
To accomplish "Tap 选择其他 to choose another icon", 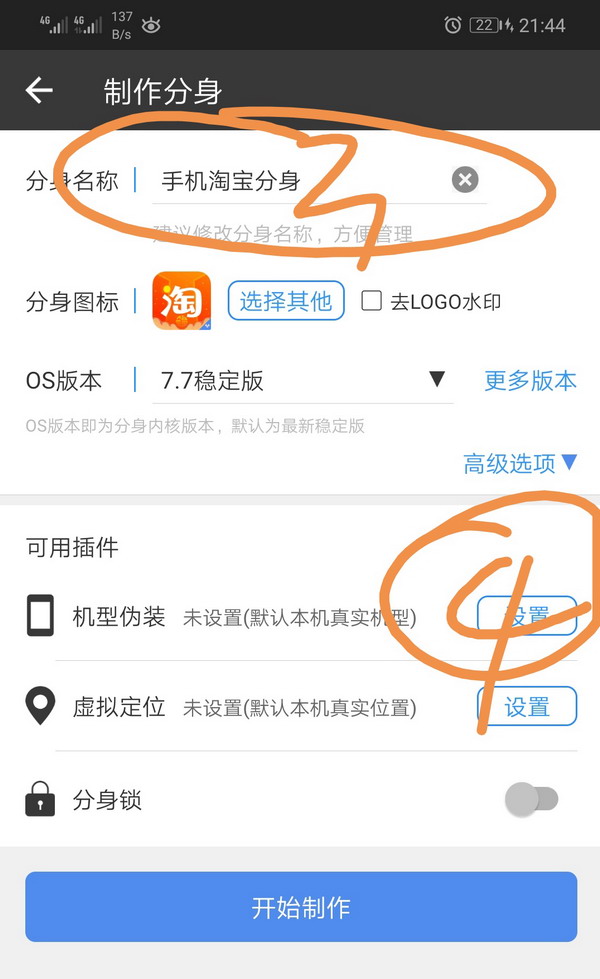I will click(286, 301).
